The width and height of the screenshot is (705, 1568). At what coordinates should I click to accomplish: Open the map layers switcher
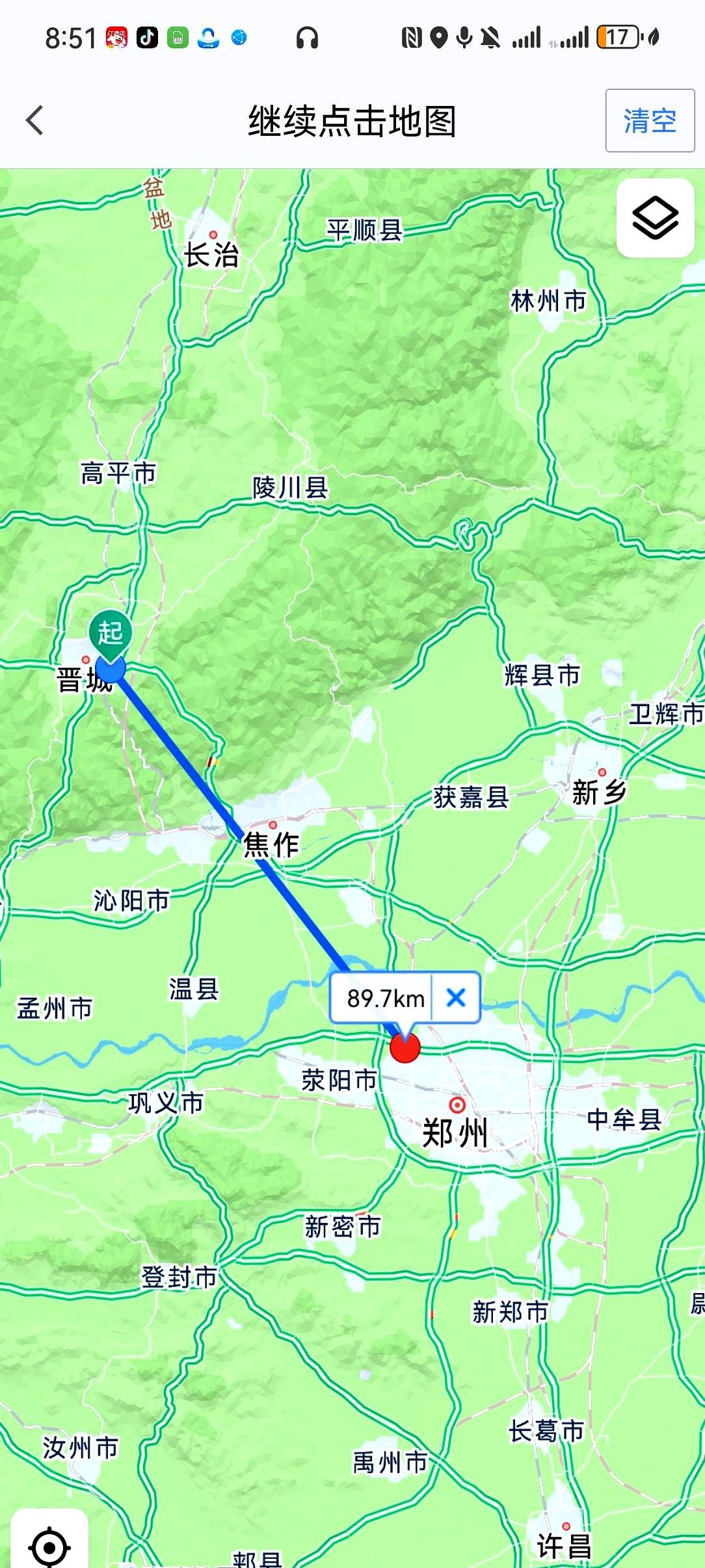pos(655,218)
